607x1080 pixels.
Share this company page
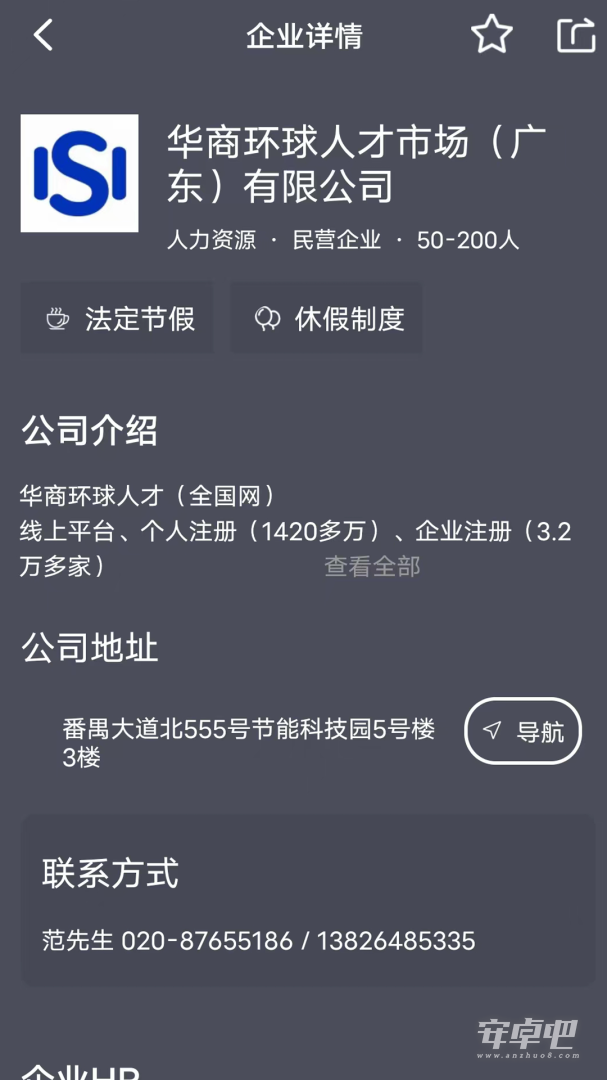576,35
